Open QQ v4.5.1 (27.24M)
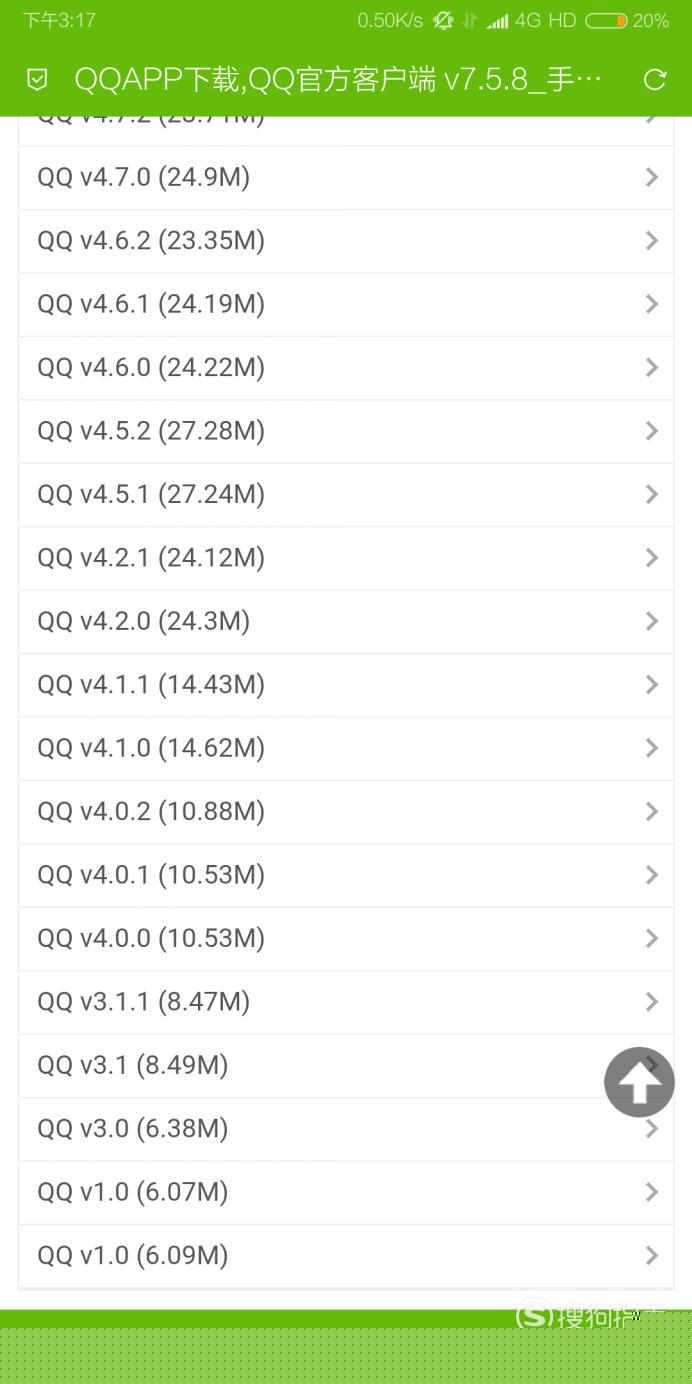The height and width of the screenshot is (1384, 692). pos(346,495)
